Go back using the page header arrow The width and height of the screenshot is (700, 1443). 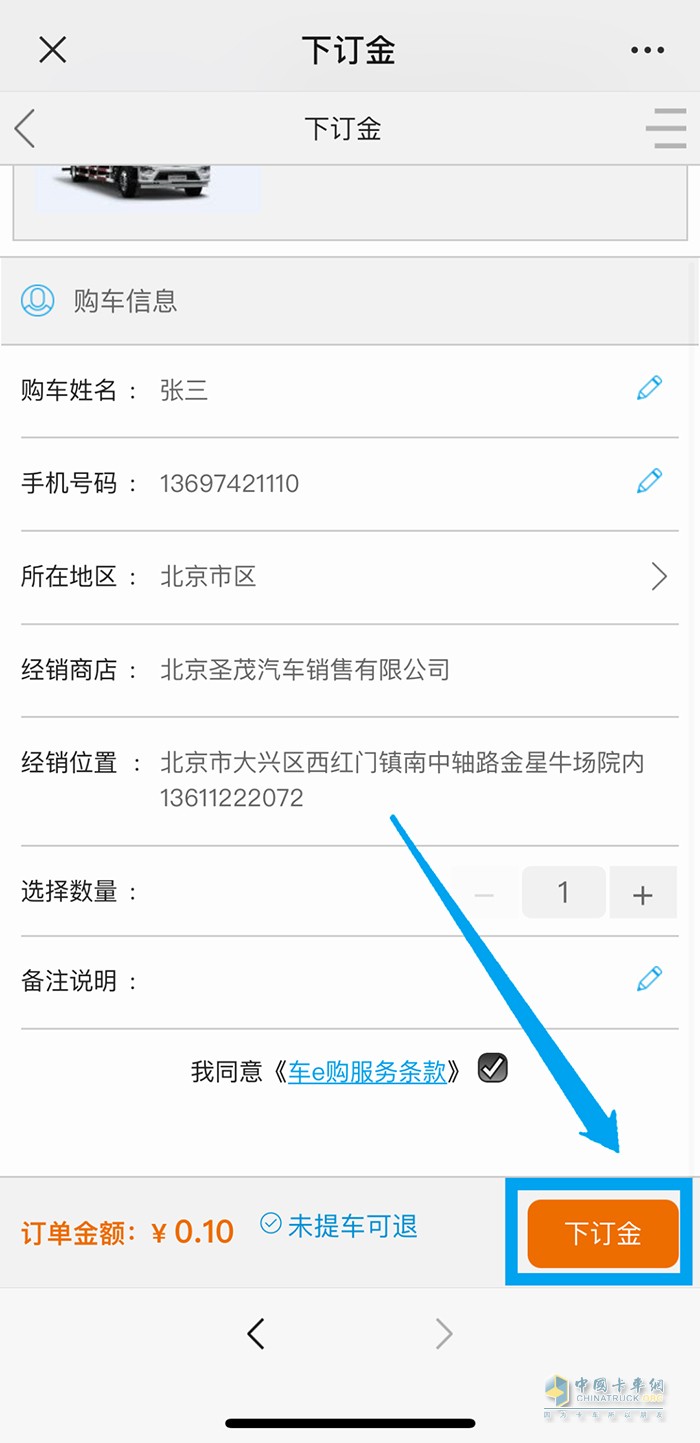coord(25,129)
